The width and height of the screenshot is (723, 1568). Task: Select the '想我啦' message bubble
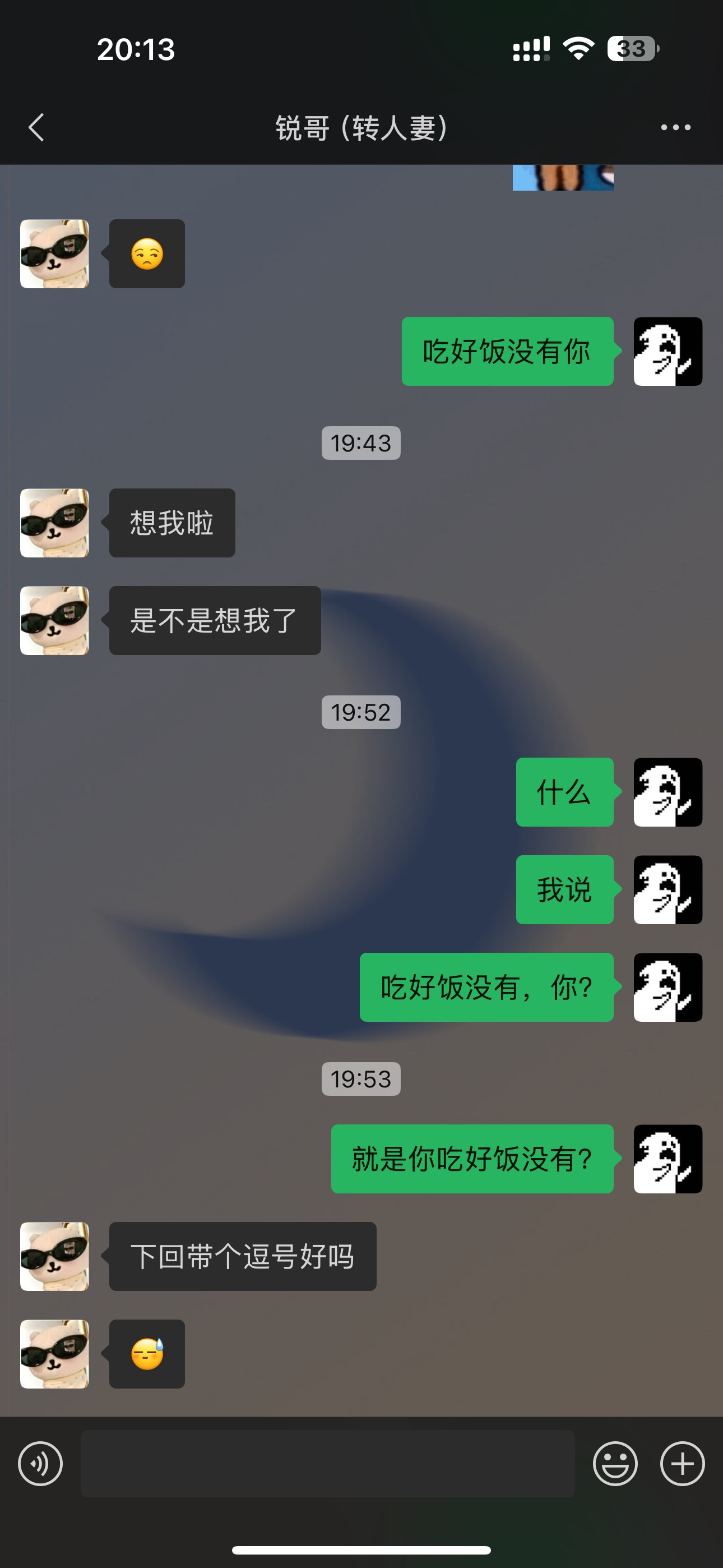pos(171,523)
